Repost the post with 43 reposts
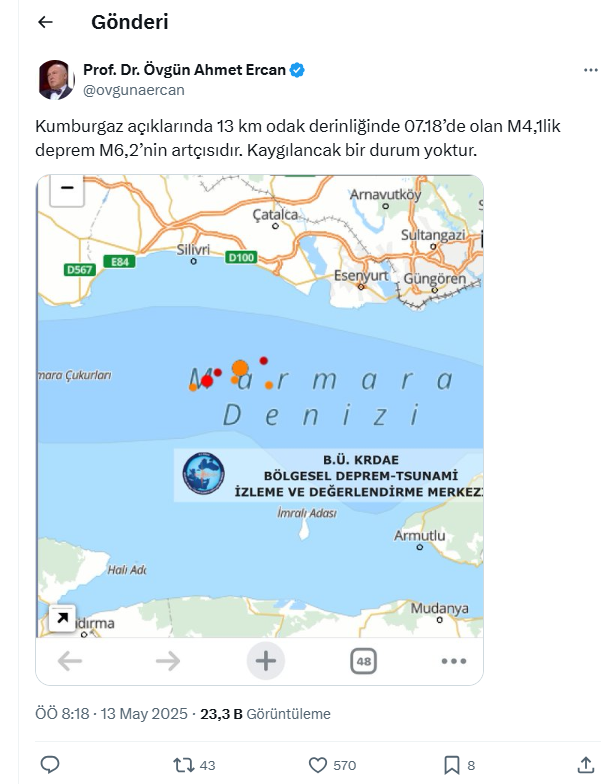 pyautogui.click(x=184, y=765)
